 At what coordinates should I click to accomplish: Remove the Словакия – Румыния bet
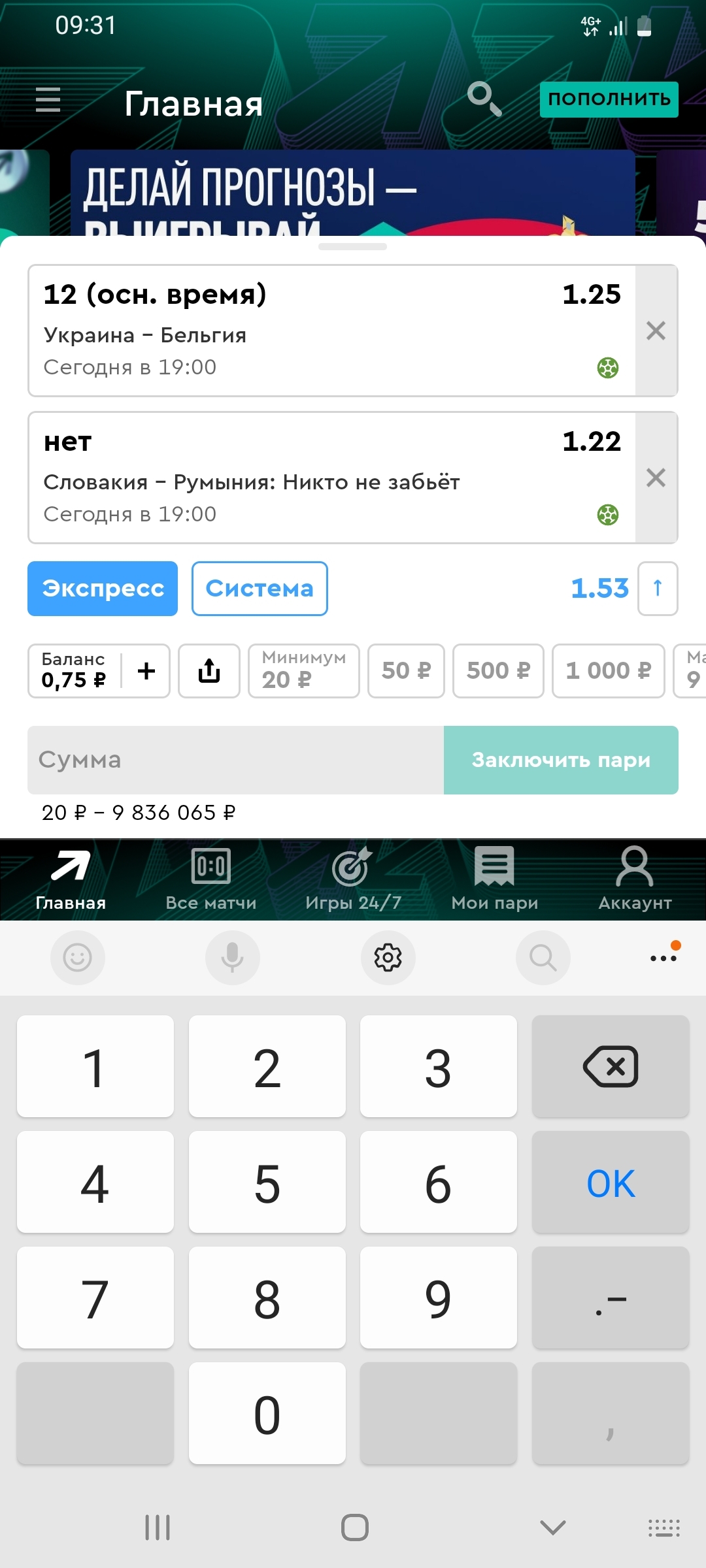(x=656, y=478)
